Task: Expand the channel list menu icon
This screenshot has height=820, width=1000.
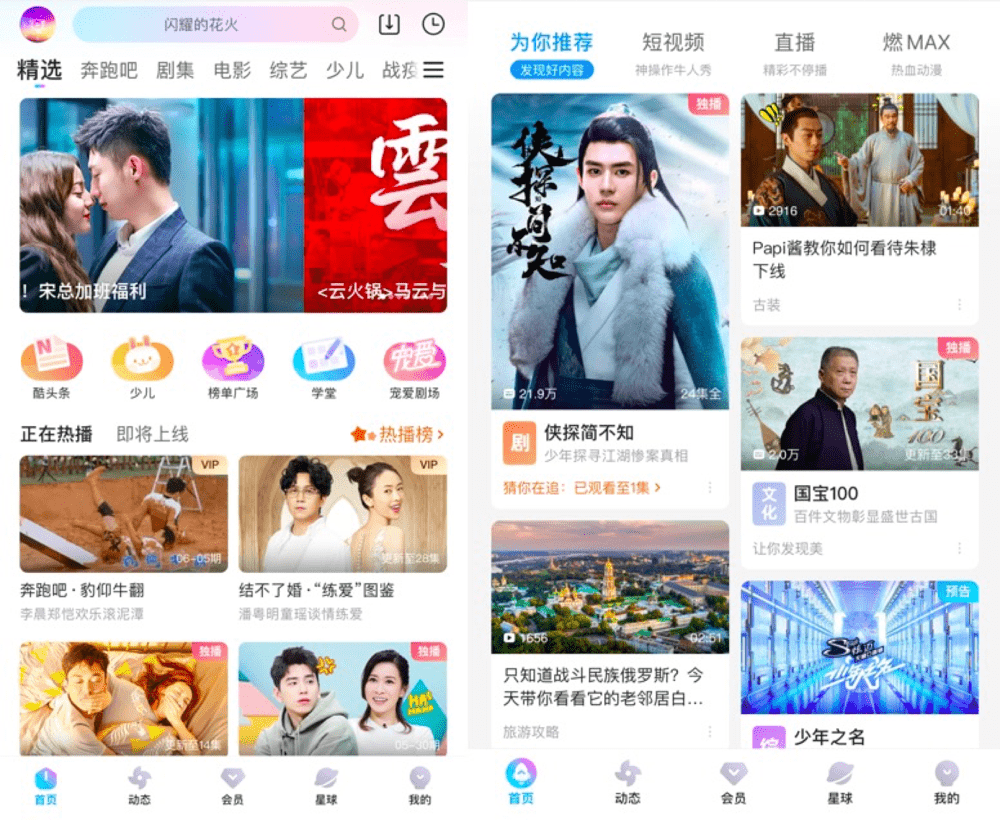Action: pyautogui.click(x=433, y=70)
